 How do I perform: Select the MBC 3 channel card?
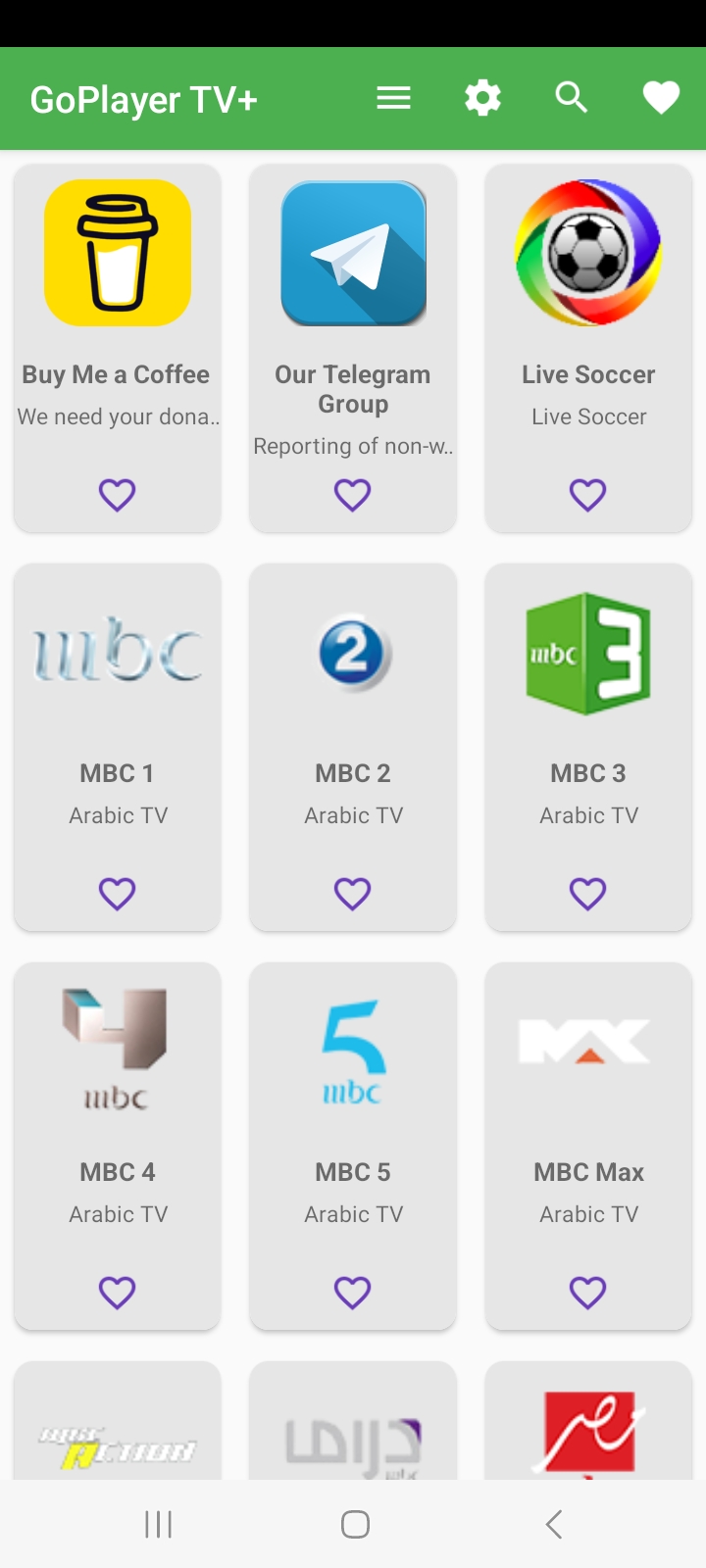588,747
